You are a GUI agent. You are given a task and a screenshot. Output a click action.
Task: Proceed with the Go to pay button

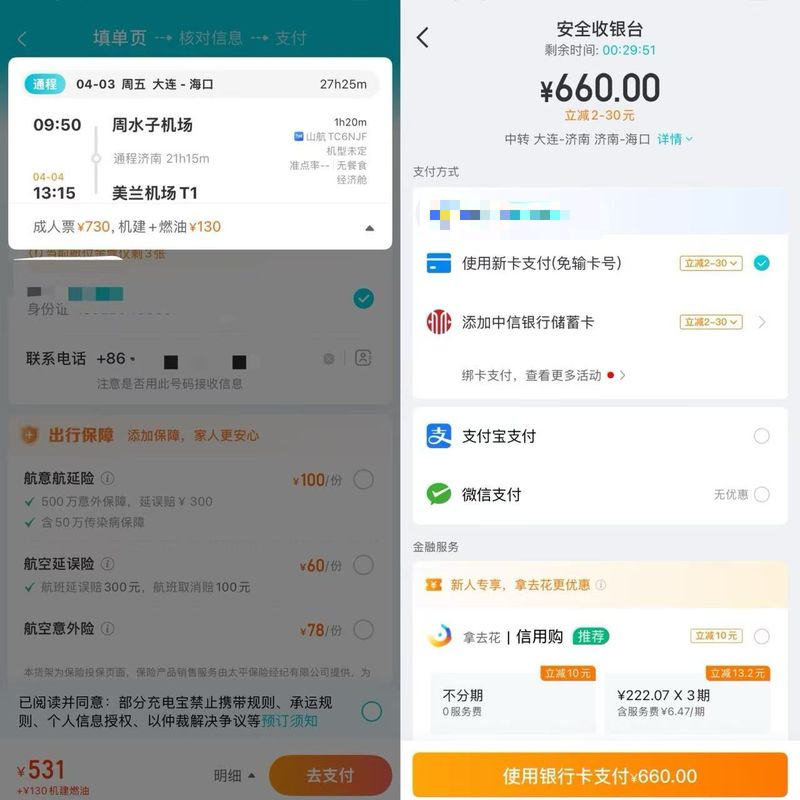[330, 775]
